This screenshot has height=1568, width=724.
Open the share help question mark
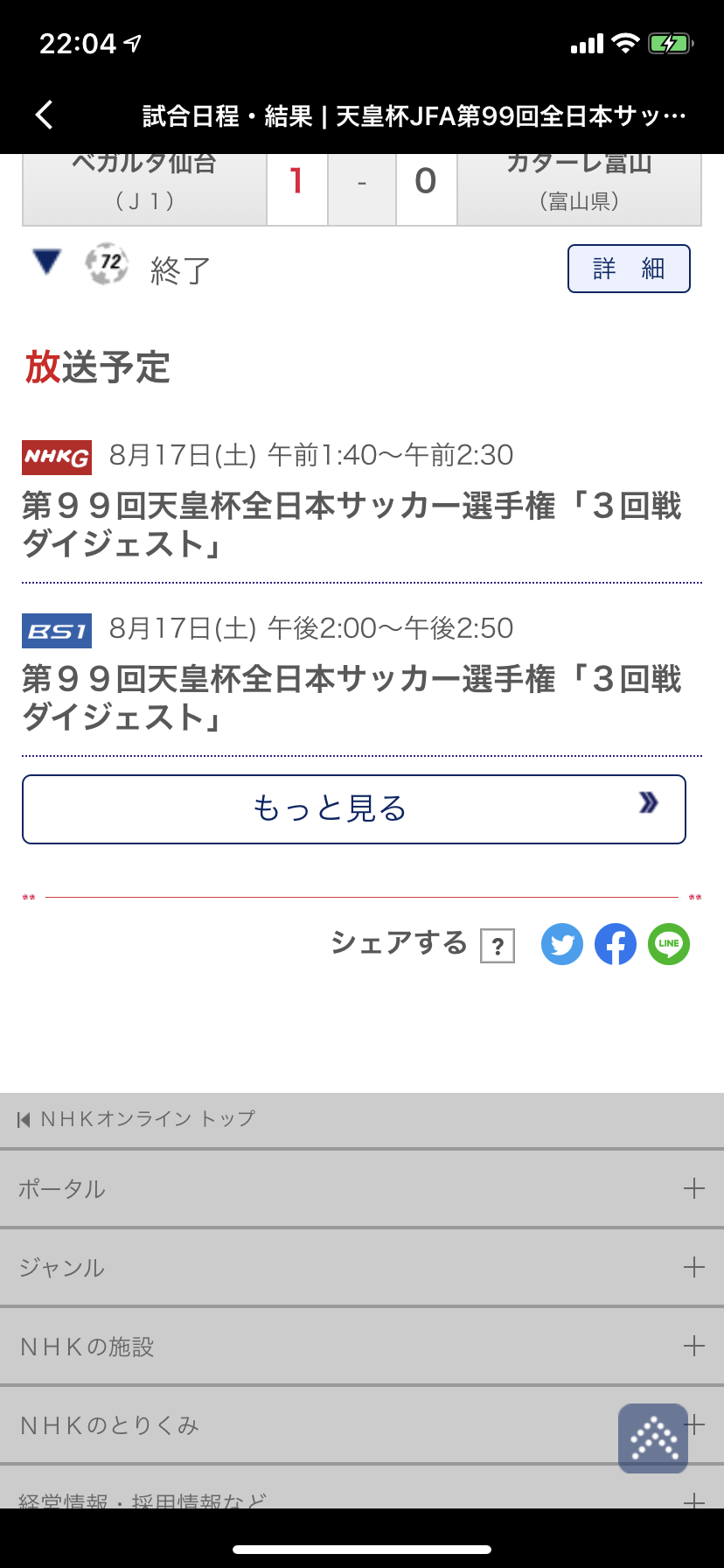click(498, 946)
